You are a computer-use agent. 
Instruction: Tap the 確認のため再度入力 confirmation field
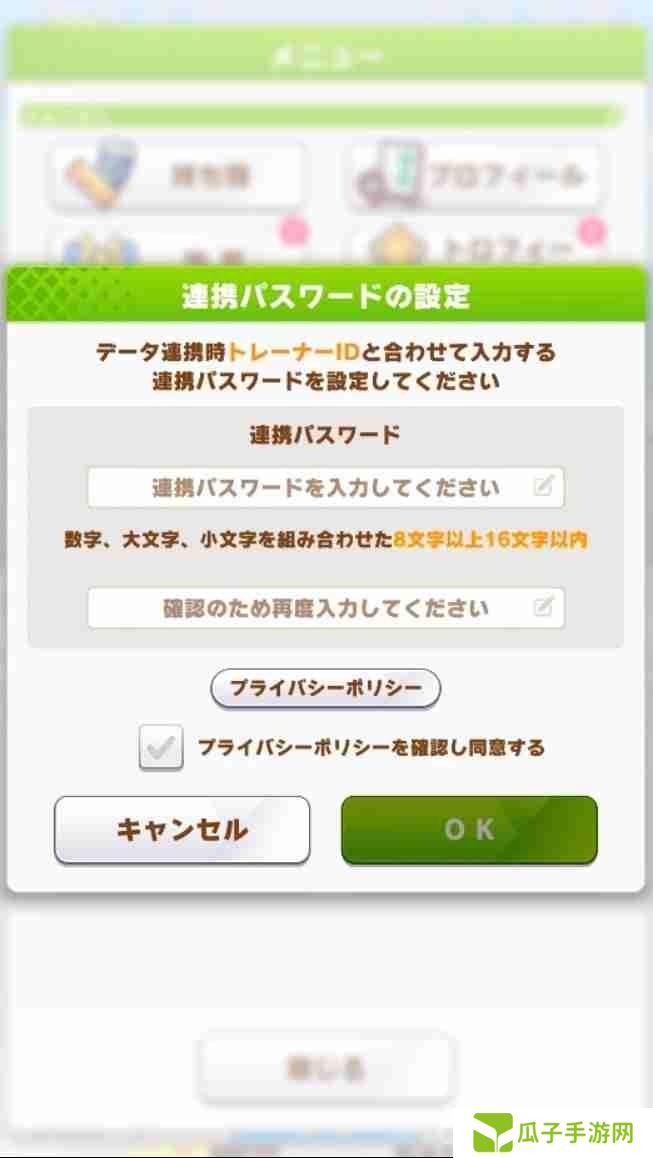coord(325,608)
